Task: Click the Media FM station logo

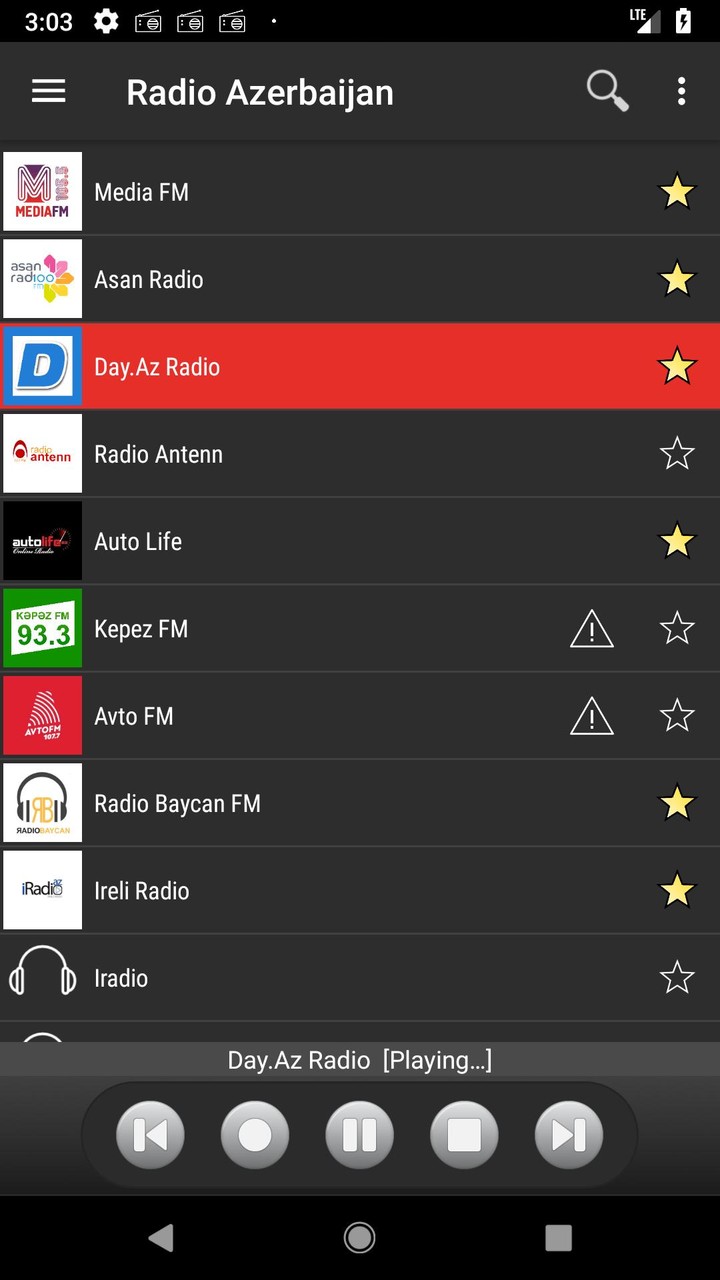Action: pyautogui.click(x=42, y=191)
